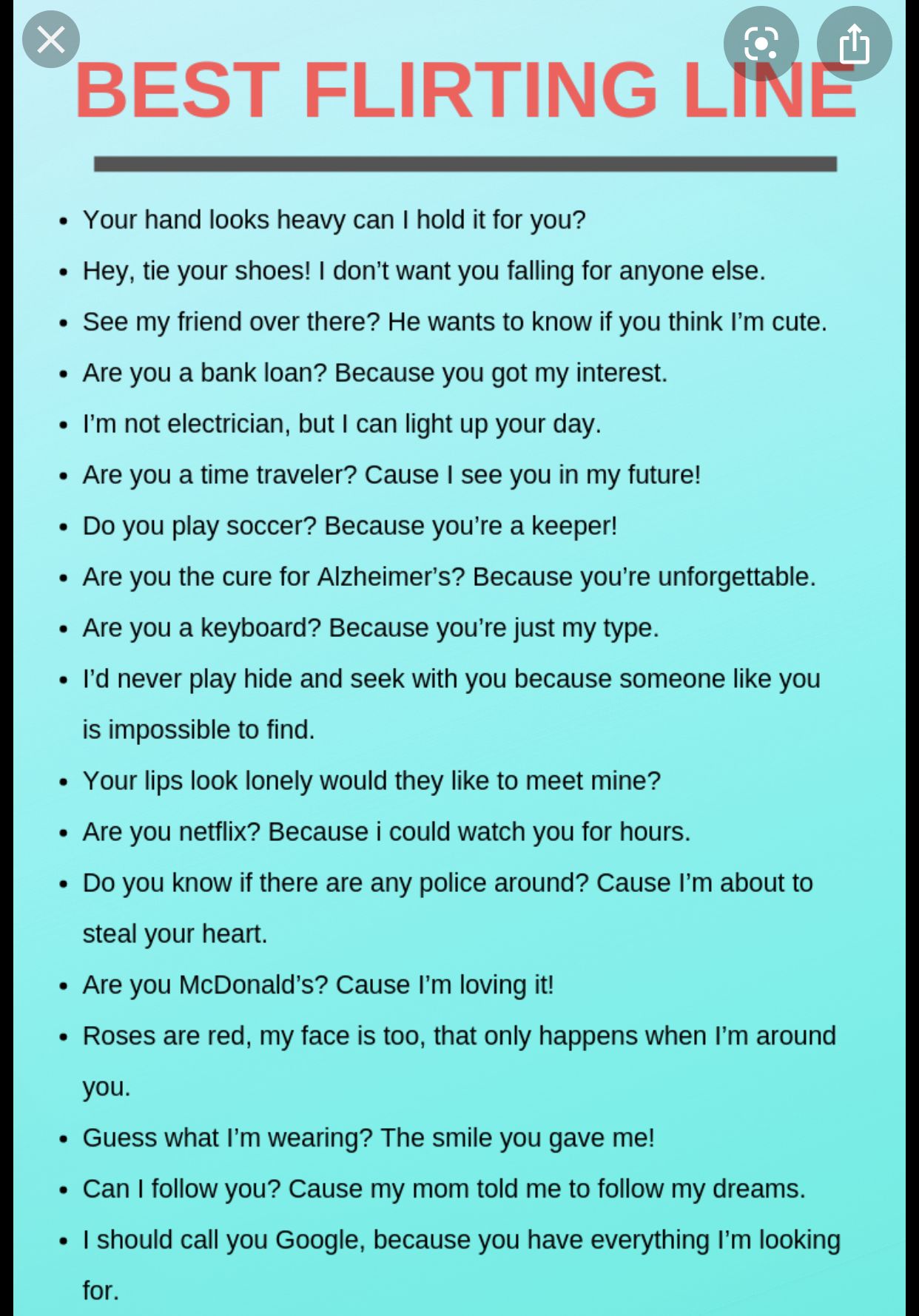Screen dimensions: 919x1316
Task: Click bullet before Google line at bottom
Action: point(62,1242)
